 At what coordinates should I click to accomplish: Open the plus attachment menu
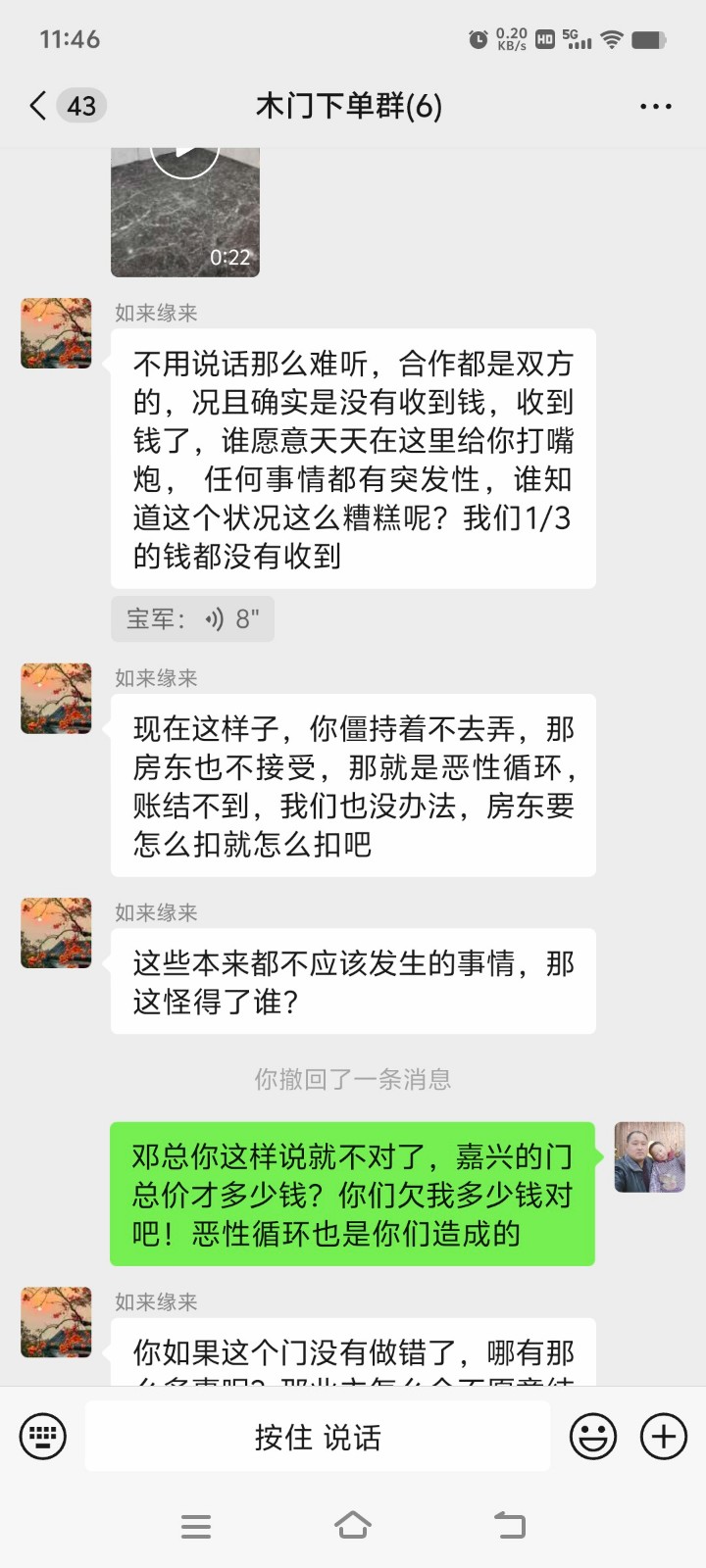point(664,1437)
